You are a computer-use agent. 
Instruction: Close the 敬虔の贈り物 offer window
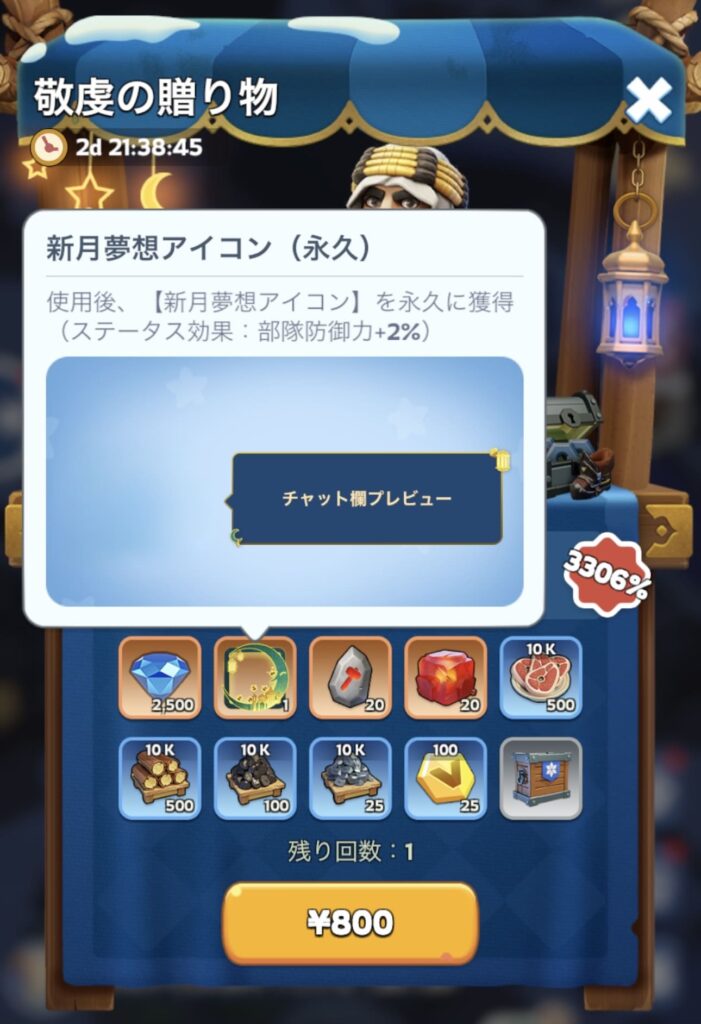648,99
